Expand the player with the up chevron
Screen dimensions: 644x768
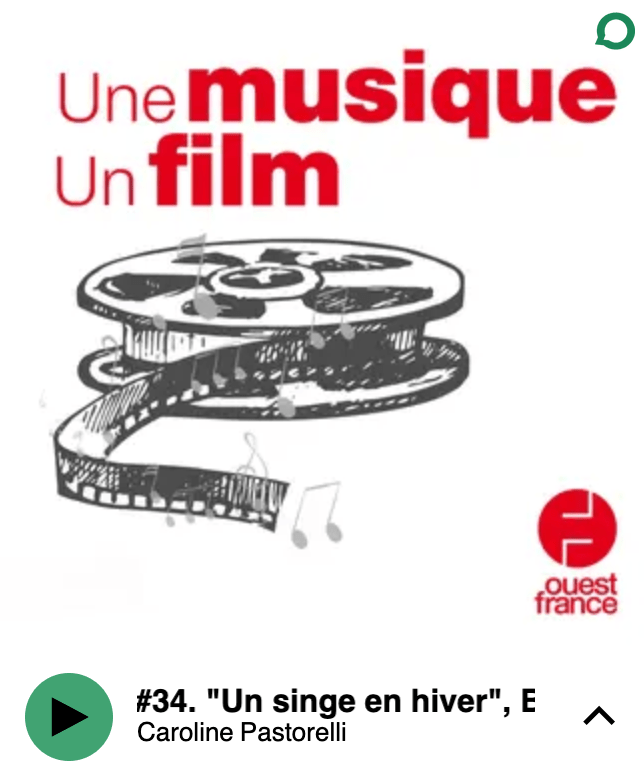[x=599, y=716]
